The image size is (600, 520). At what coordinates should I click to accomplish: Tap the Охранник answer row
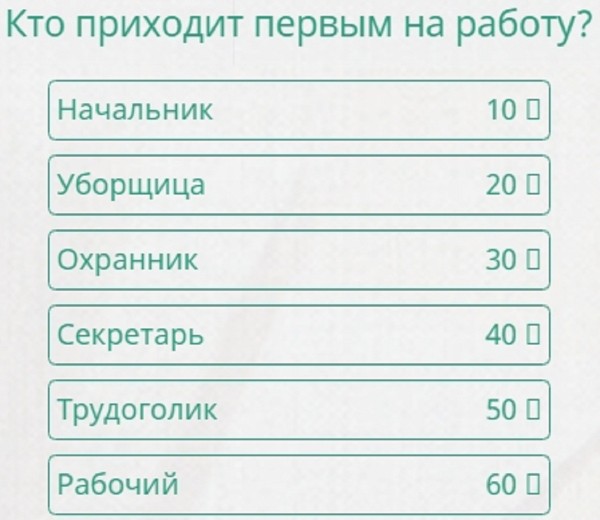(x=299, y=260)
